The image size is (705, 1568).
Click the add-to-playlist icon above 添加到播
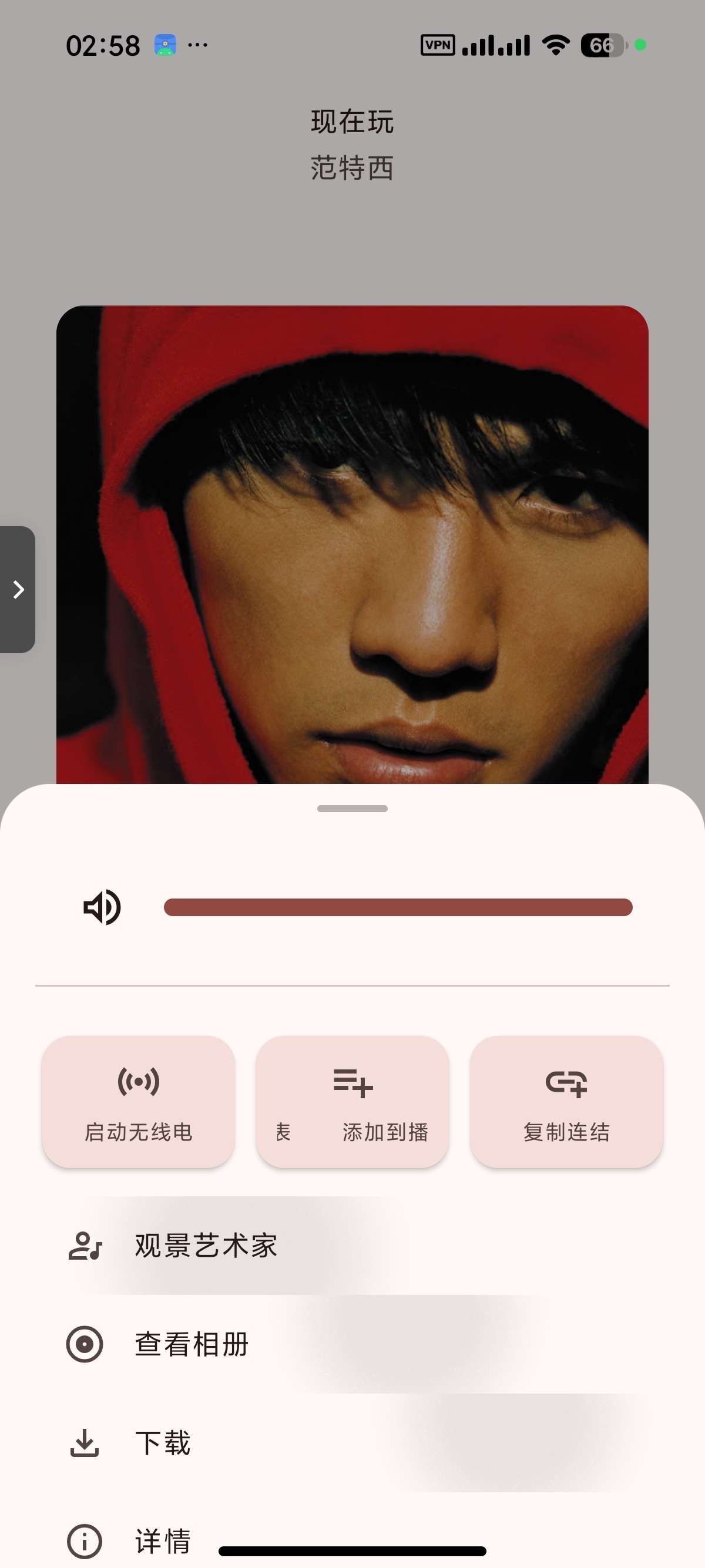(352, 1083)
